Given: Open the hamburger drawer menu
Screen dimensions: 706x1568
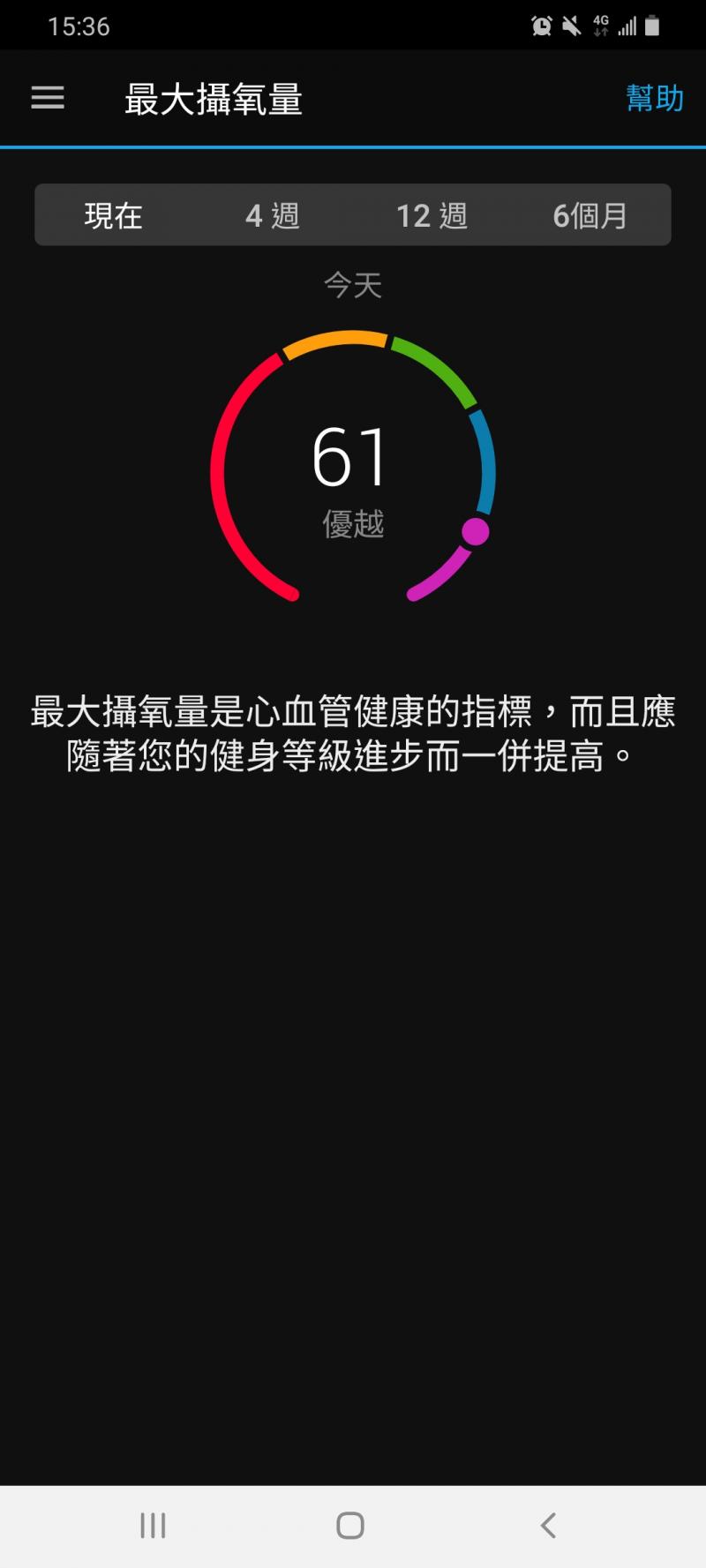Looking at the screenshot, I should 48,98.
